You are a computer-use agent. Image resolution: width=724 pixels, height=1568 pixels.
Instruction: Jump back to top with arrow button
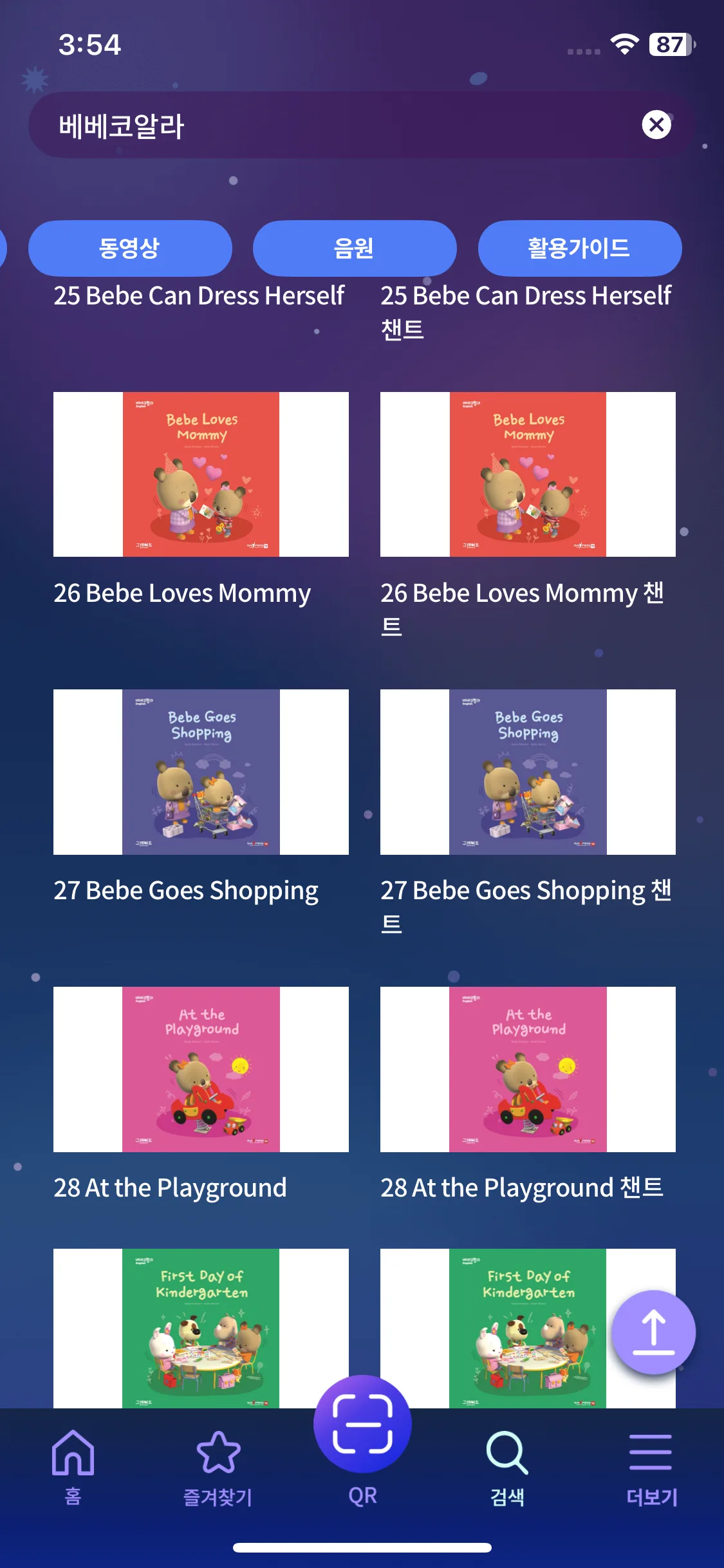pyautogui.click(x=653, y=1332)
